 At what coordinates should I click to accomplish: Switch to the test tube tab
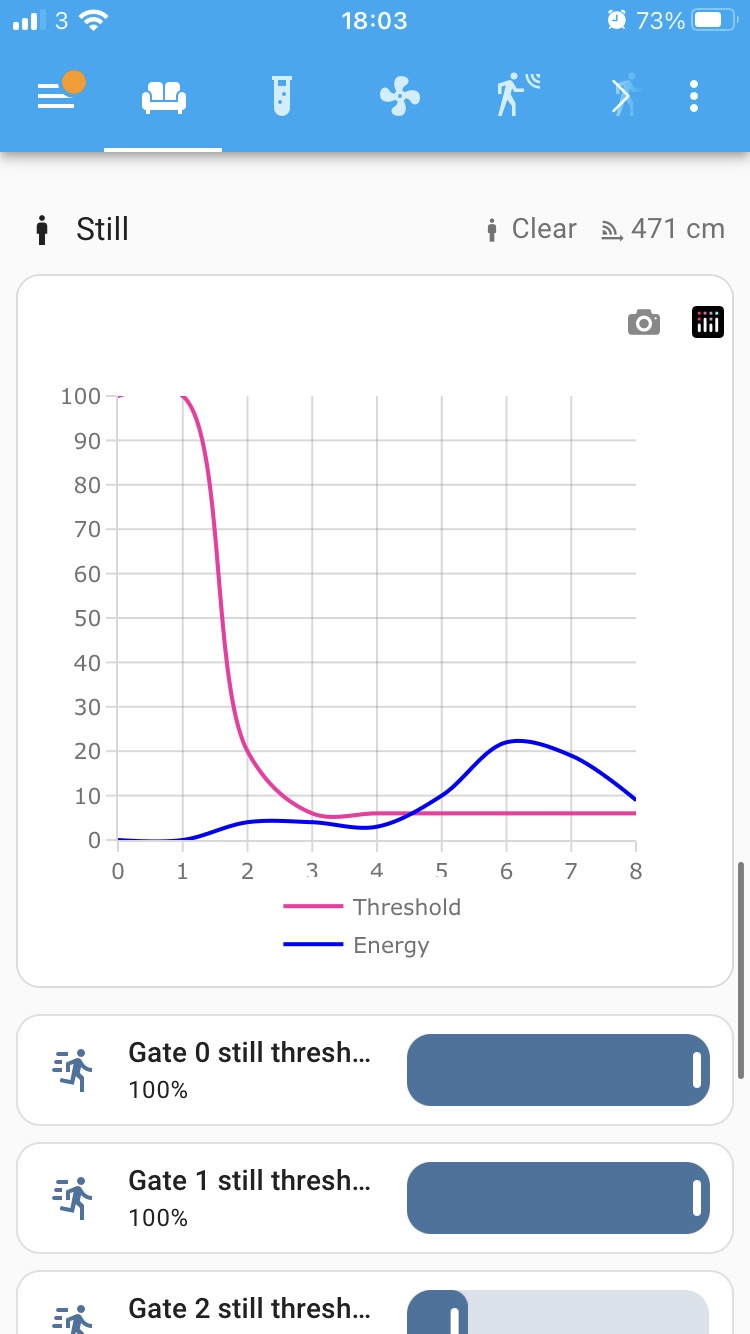coord(282,97)
